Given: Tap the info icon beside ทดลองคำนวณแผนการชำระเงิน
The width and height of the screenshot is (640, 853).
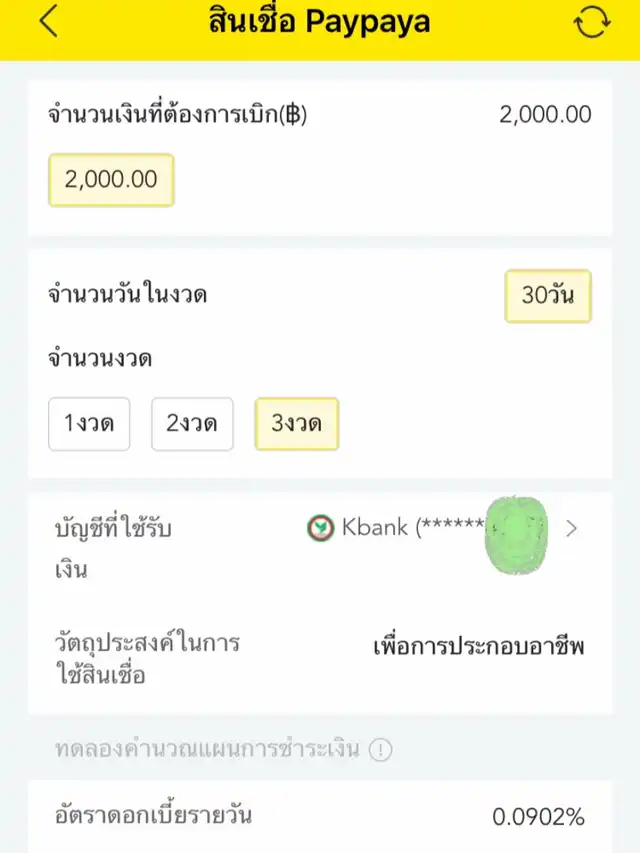Looking at the screenshot, I should [379, 749].
